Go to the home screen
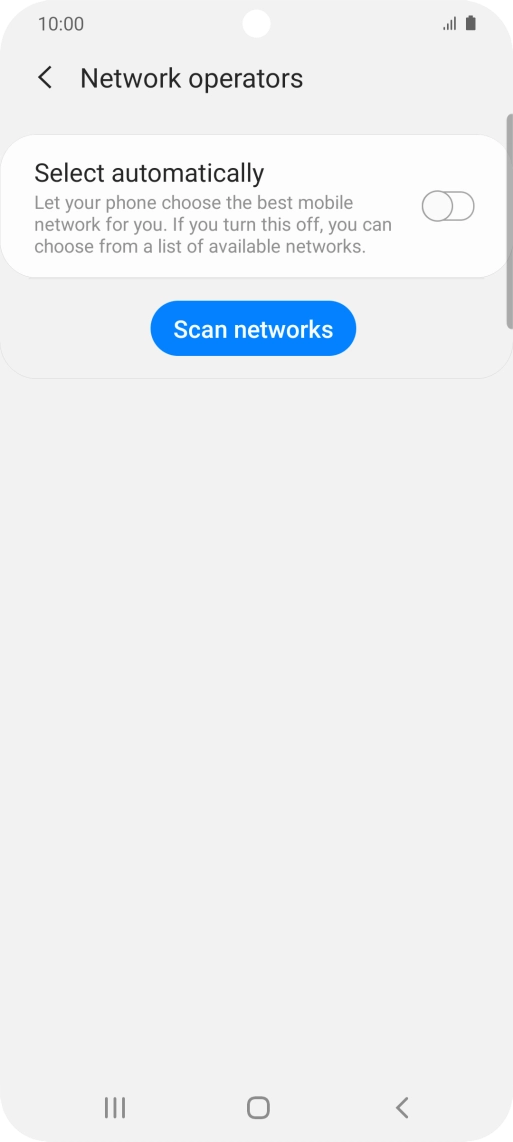Image resolution: width=513 pixels, height=1142 pixels. point(258,1108)
